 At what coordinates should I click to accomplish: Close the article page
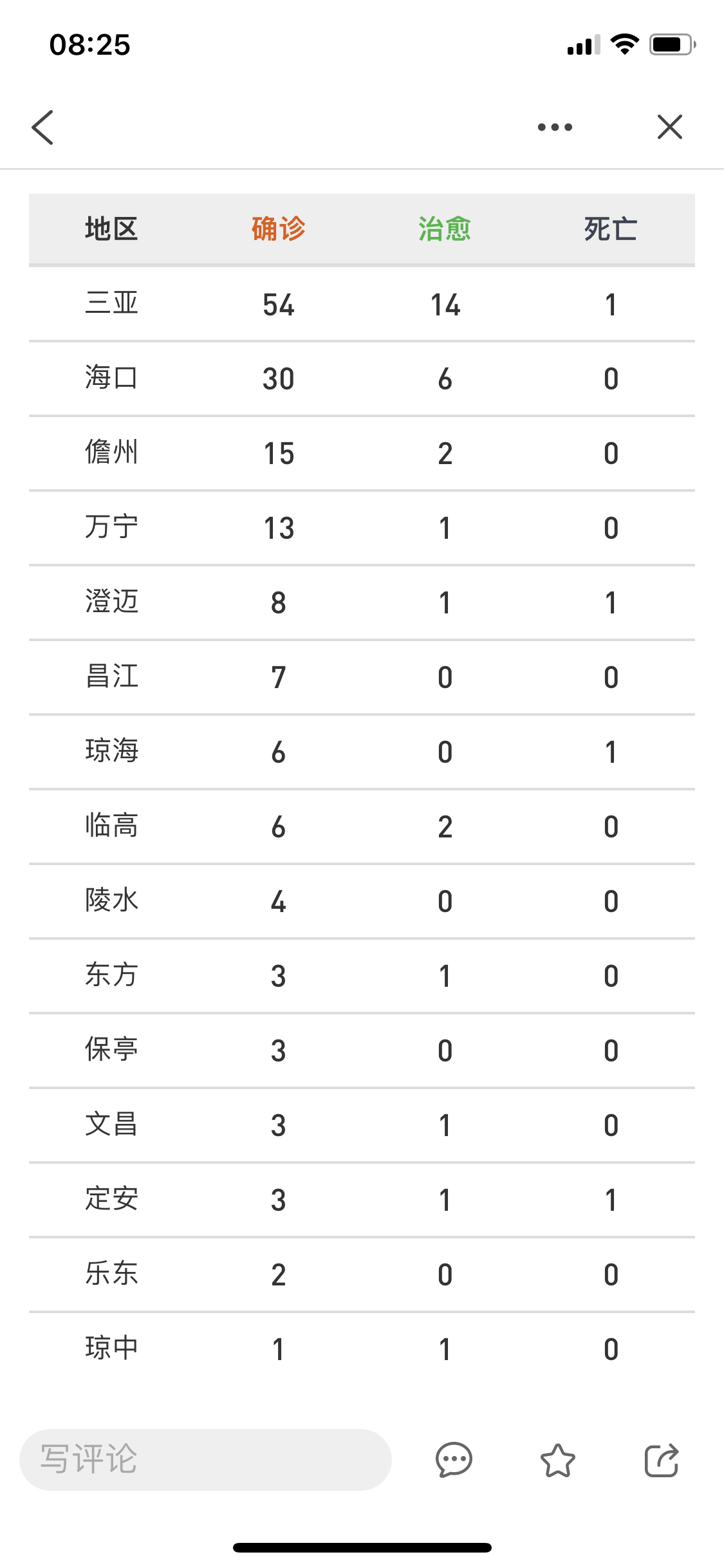[x=669, y=127]
